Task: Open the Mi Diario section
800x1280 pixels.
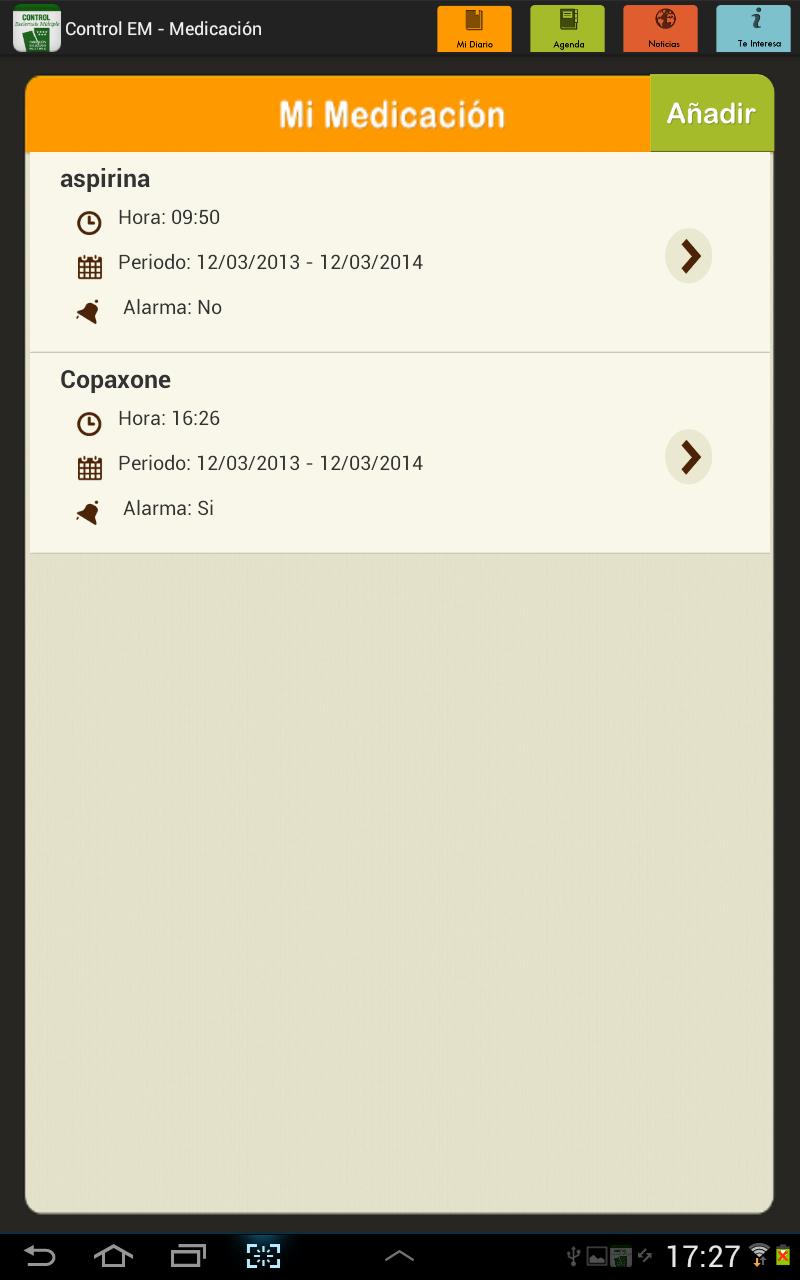Action: [474, 29]
